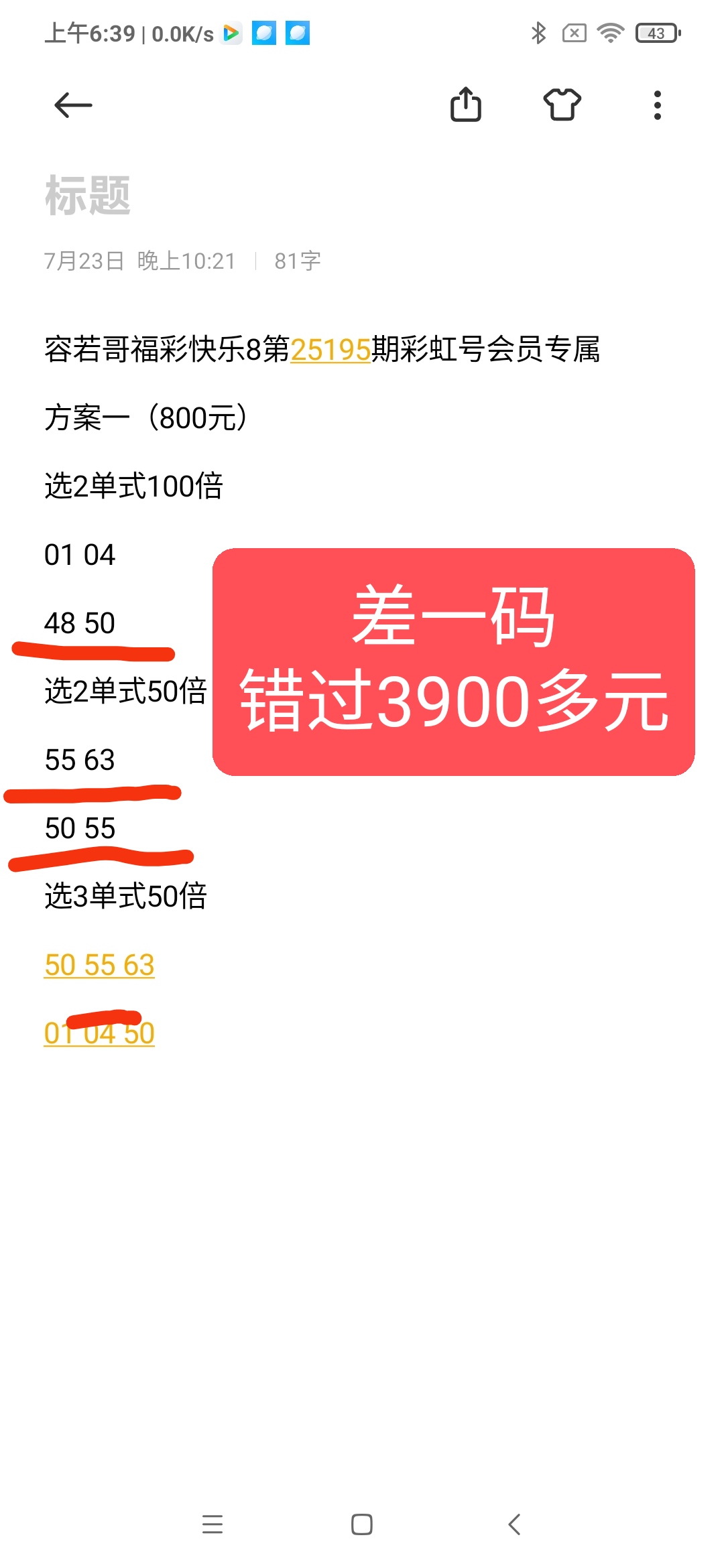This screenshot has width=724, height=1568.
Task: Tap the Wi-Fi icon in the status bar
Action: click(x=611, y=34)
